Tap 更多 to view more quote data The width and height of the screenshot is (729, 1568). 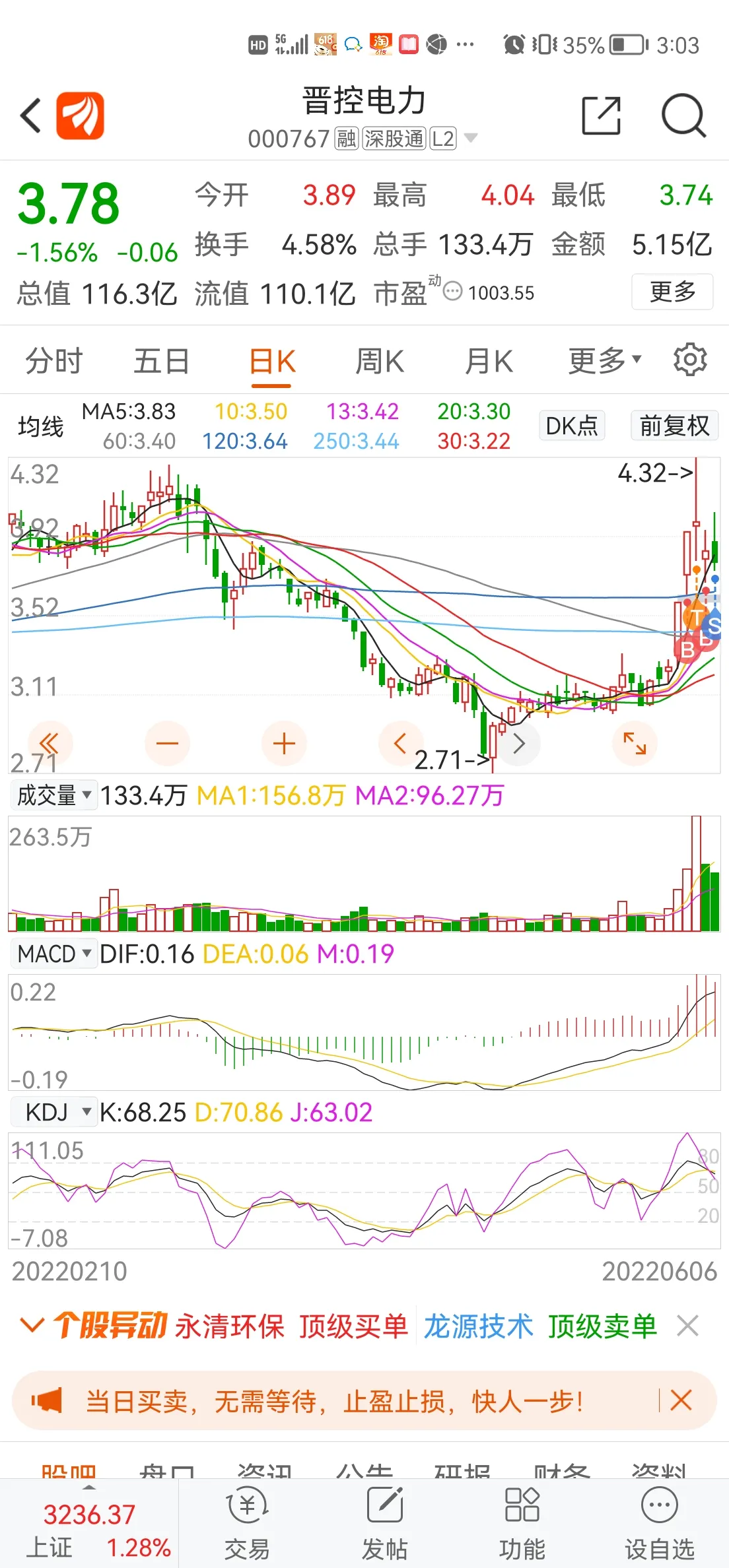[672, 291]
